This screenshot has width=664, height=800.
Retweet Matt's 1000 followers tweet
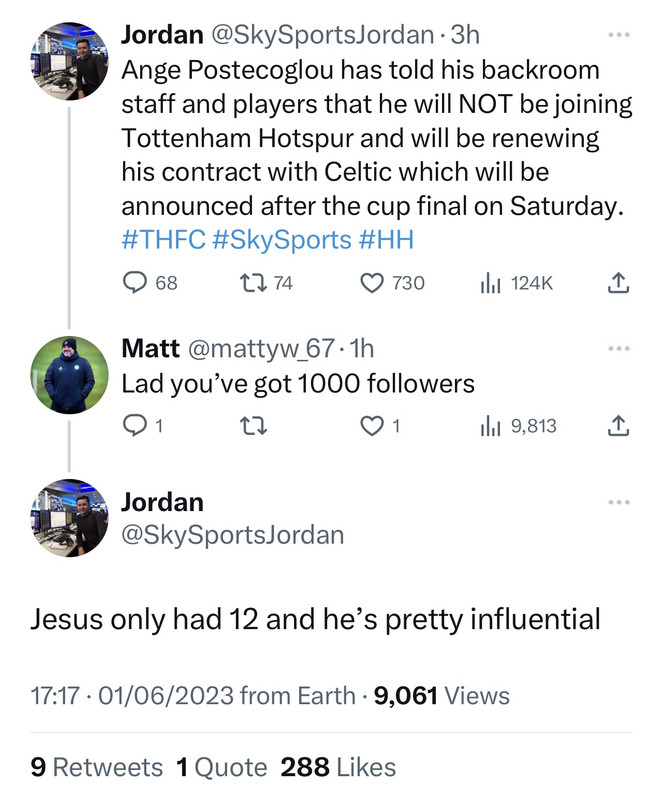click(x=253, y=426)
